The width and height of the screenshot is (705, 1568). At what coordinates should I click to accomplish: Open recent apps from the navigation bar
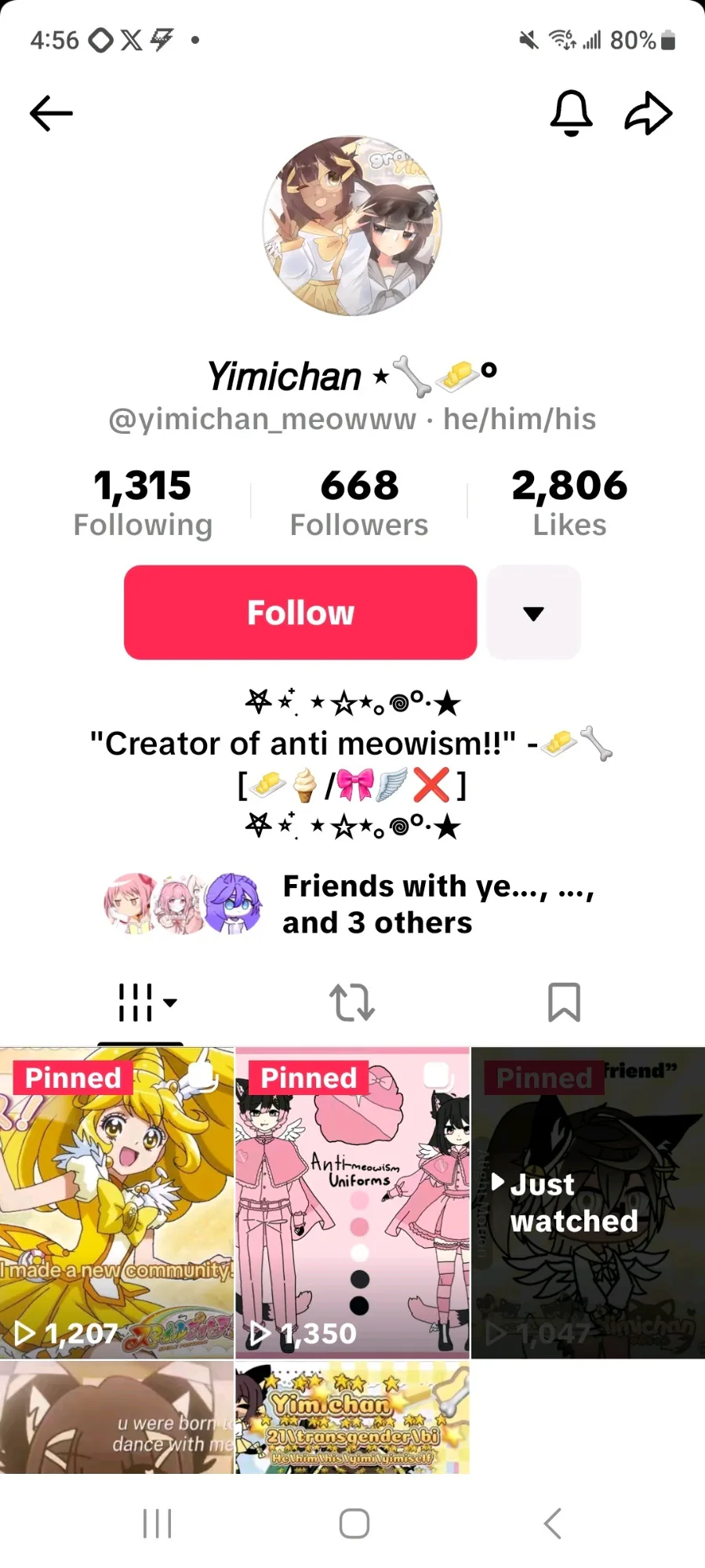(x=158, y=1524)
